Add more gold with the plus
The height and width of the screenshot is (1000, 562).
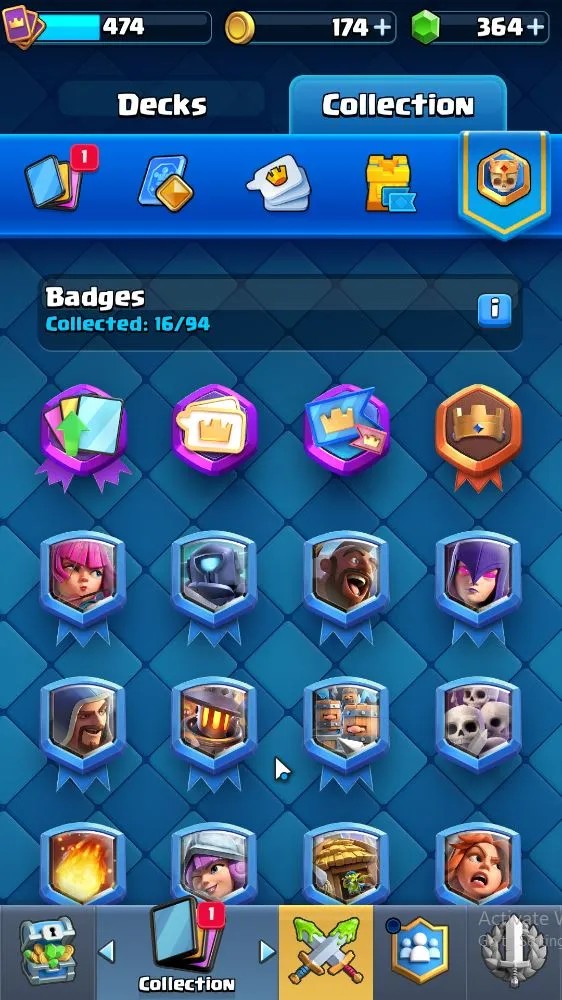click(x=382, y=27)
